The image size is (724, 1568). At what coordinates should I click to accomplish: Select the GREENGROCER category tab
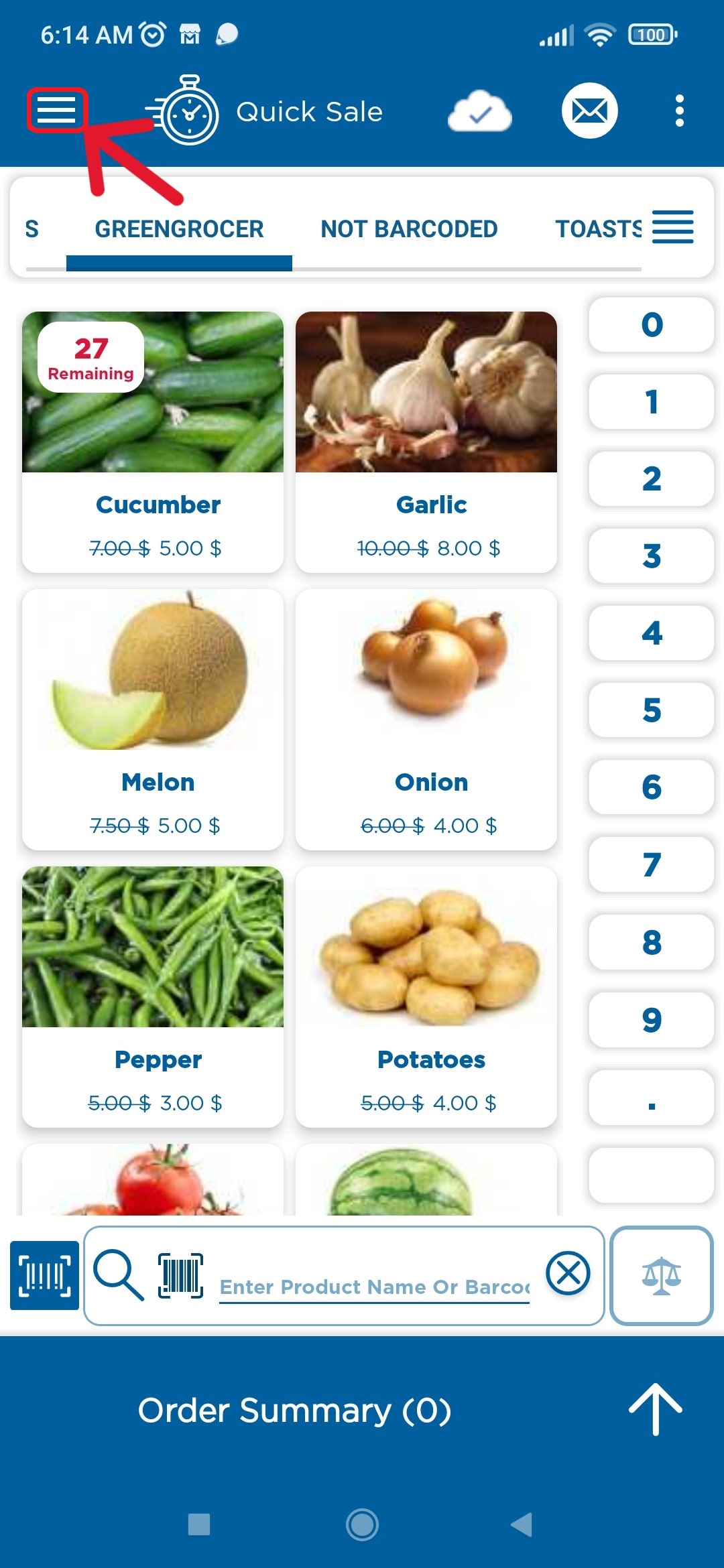tap(178, 228)
